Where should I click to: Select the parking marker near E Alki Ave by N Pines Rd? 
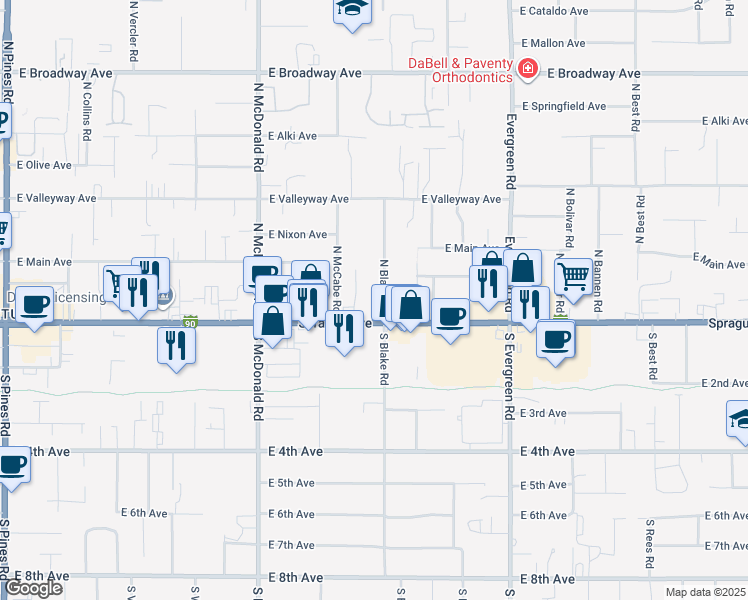click(4, 122)
